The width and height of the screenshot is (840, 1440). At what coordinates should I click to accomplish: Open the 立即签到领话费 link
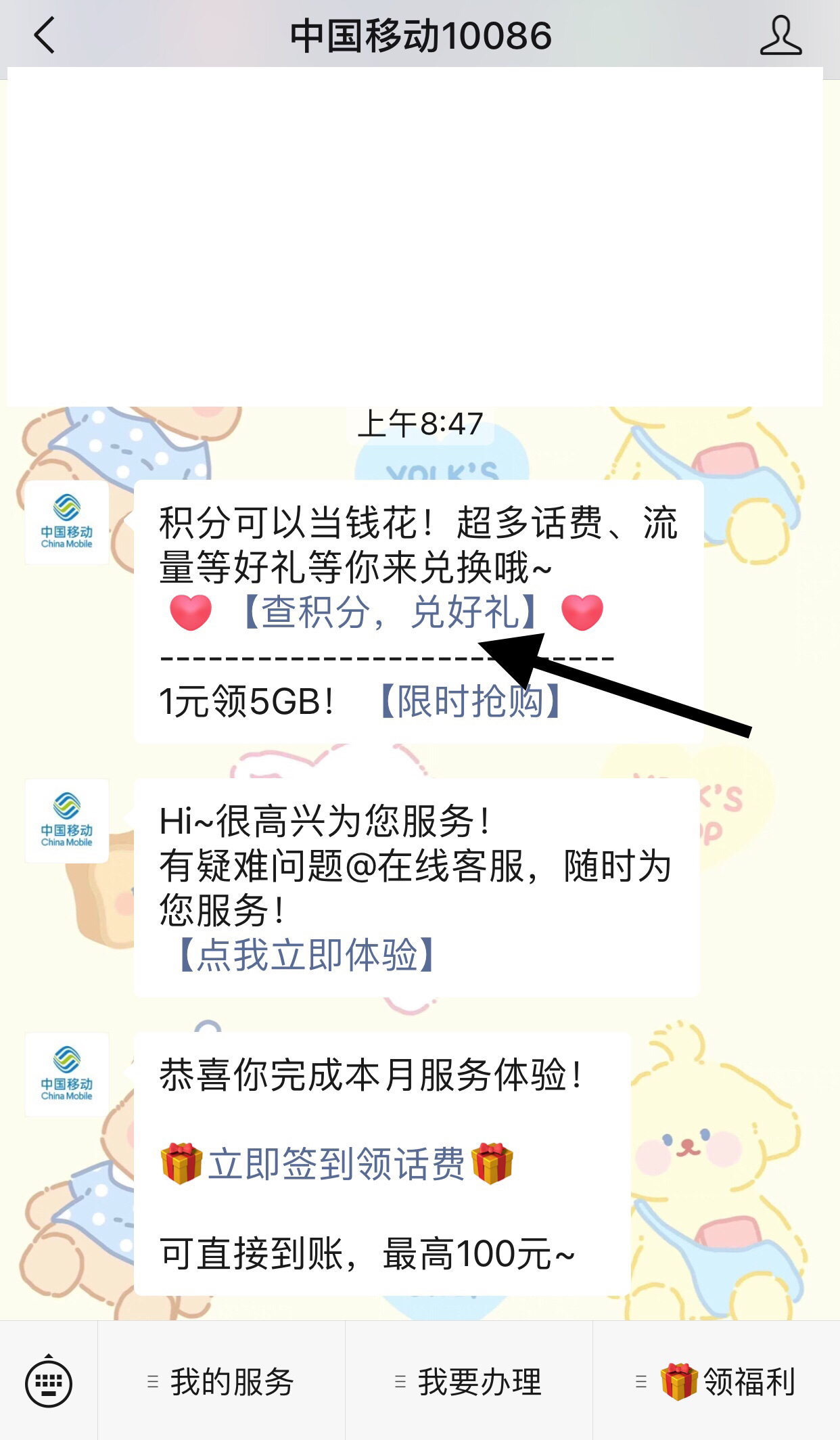coord(336,1164)
